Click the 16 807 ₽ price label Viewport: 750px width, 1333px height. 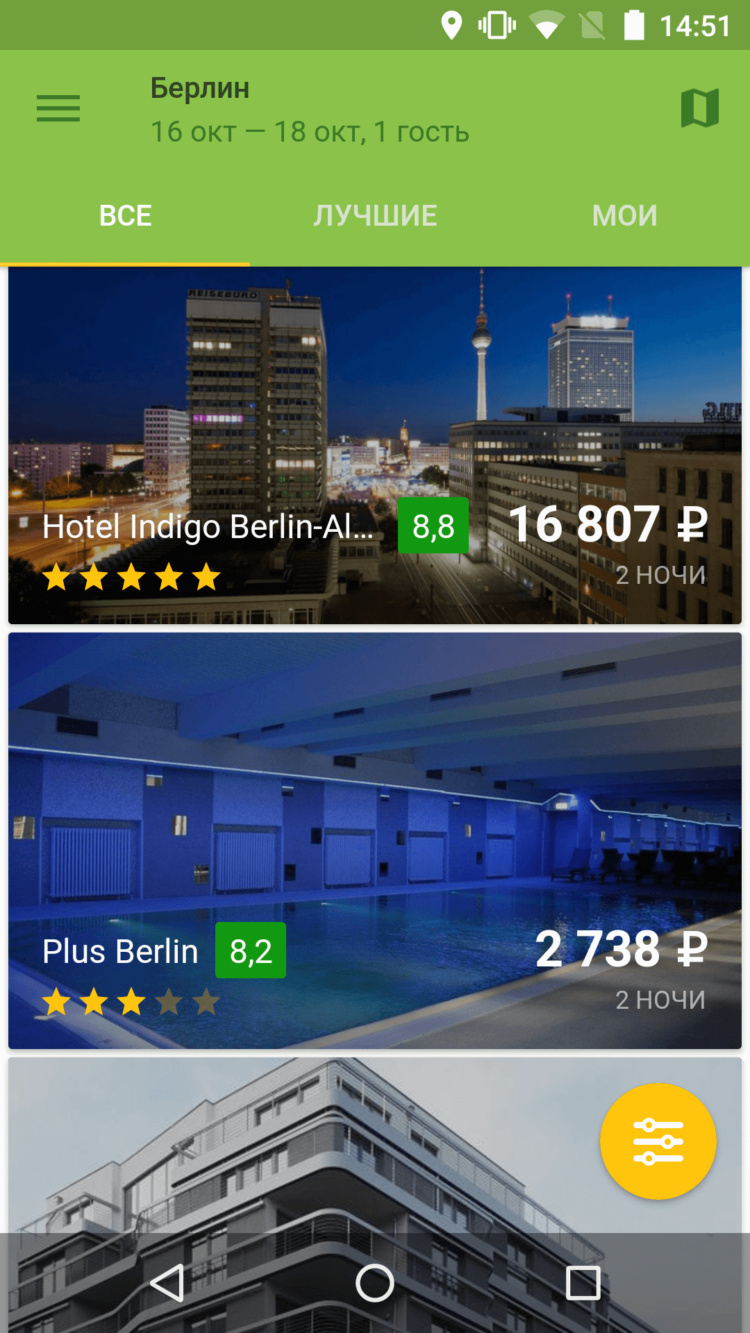click(x=608, y=525)
